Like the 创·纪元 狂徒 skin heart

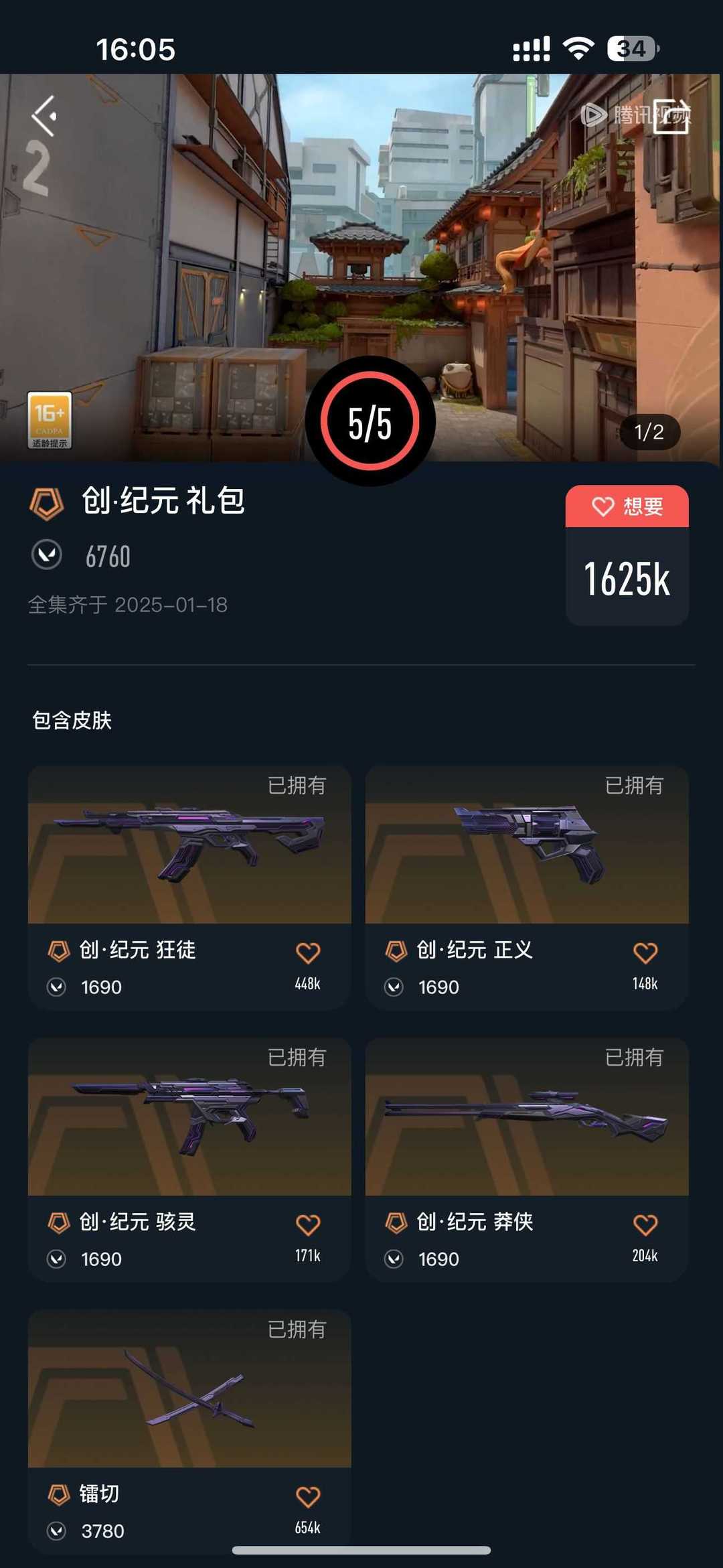[308, 952]
